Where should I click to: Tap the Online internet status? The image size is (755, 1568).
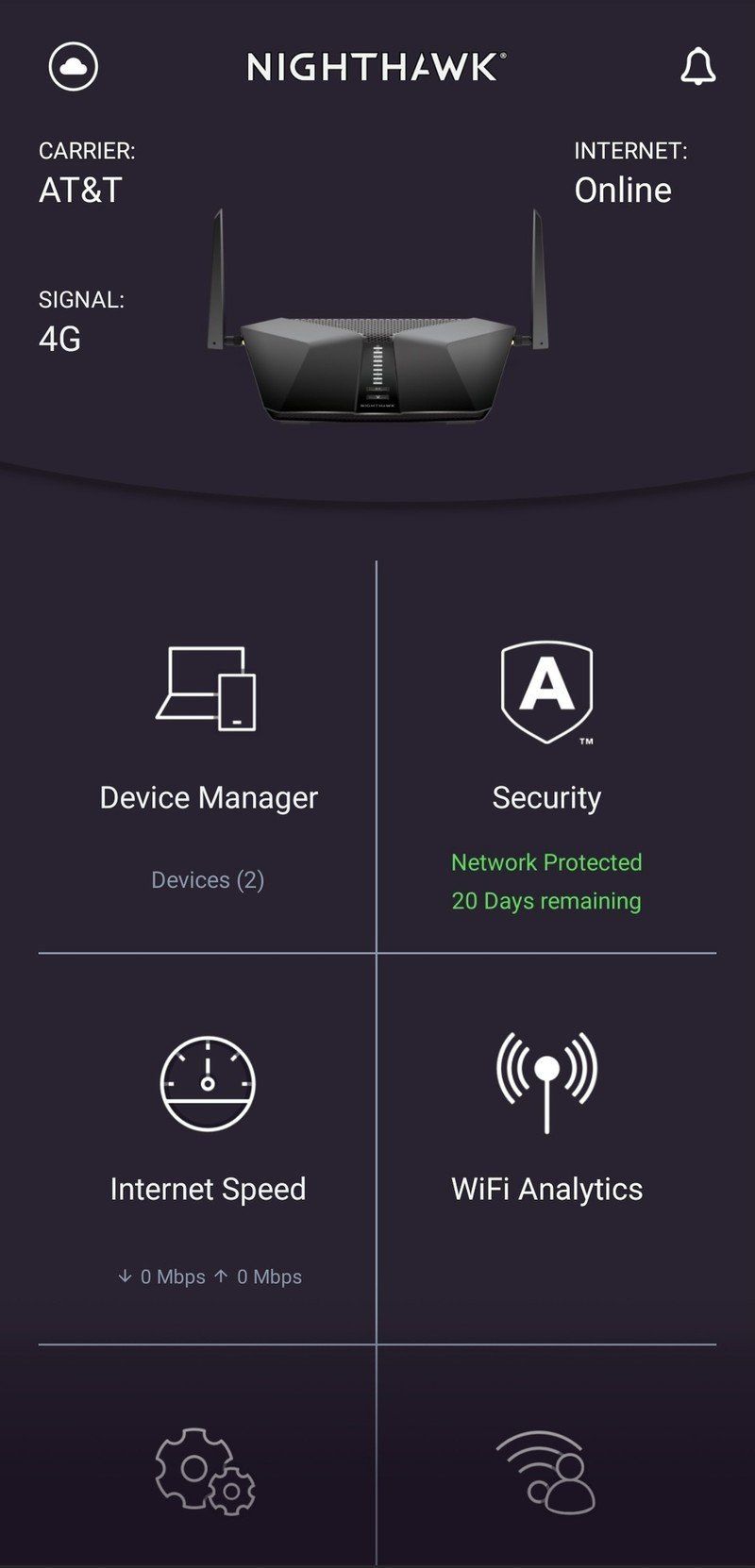tap(623, 190)
